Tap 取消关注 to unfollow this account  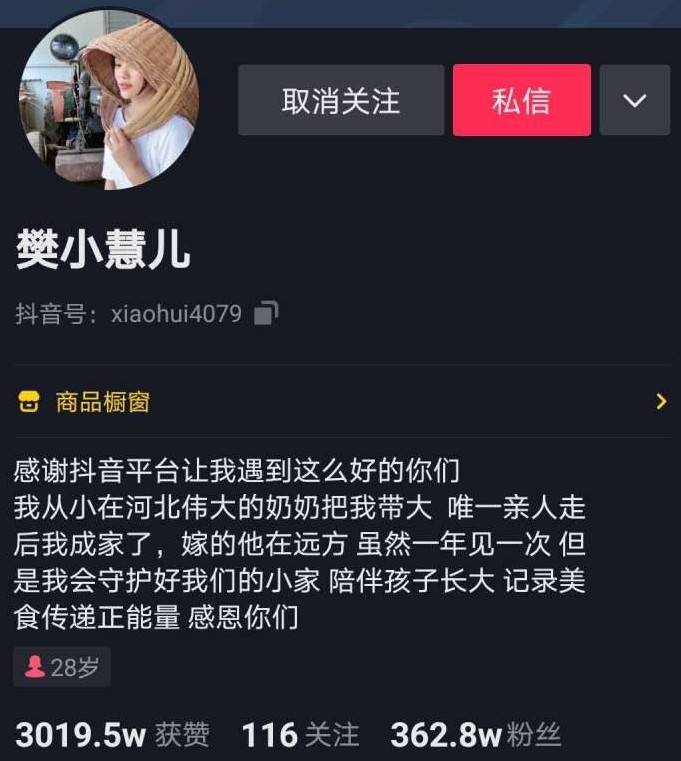[x=340, y=100]
